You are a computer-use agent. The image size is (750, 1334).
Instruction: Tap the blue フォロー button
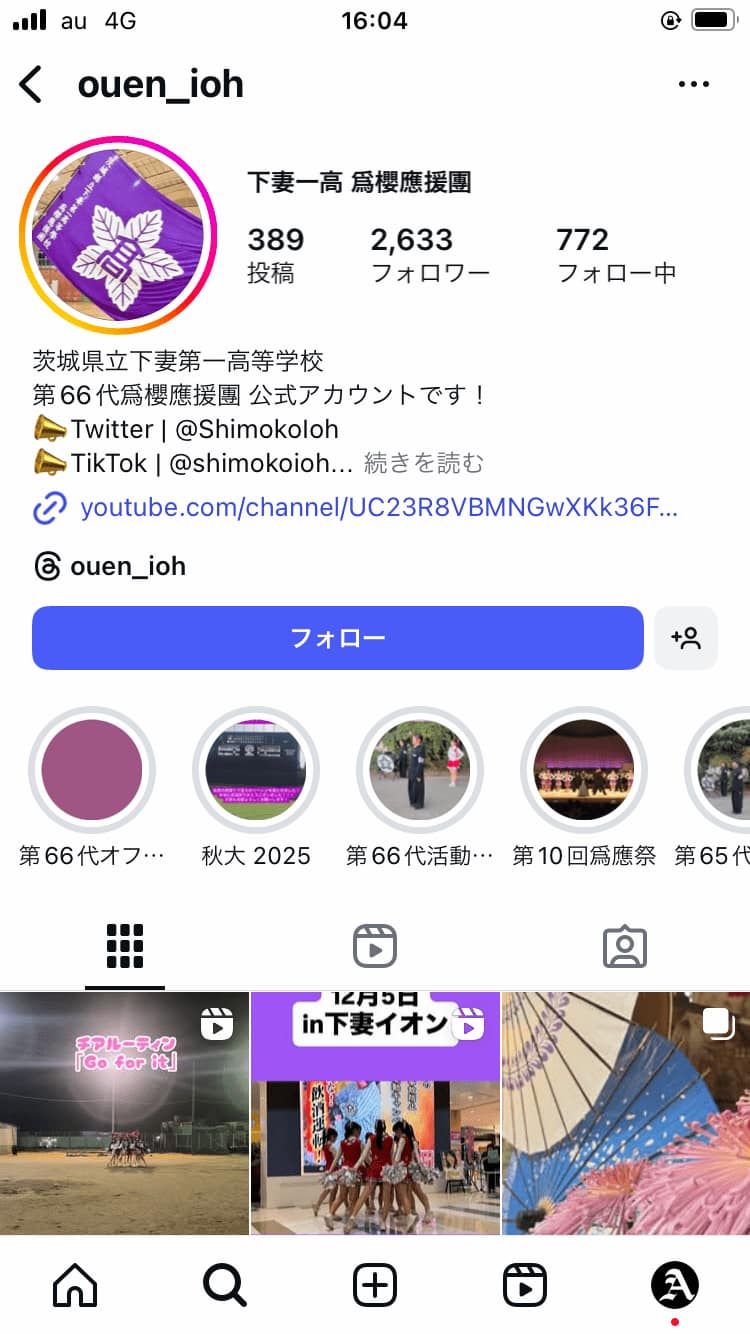click(x=337, y=638)
